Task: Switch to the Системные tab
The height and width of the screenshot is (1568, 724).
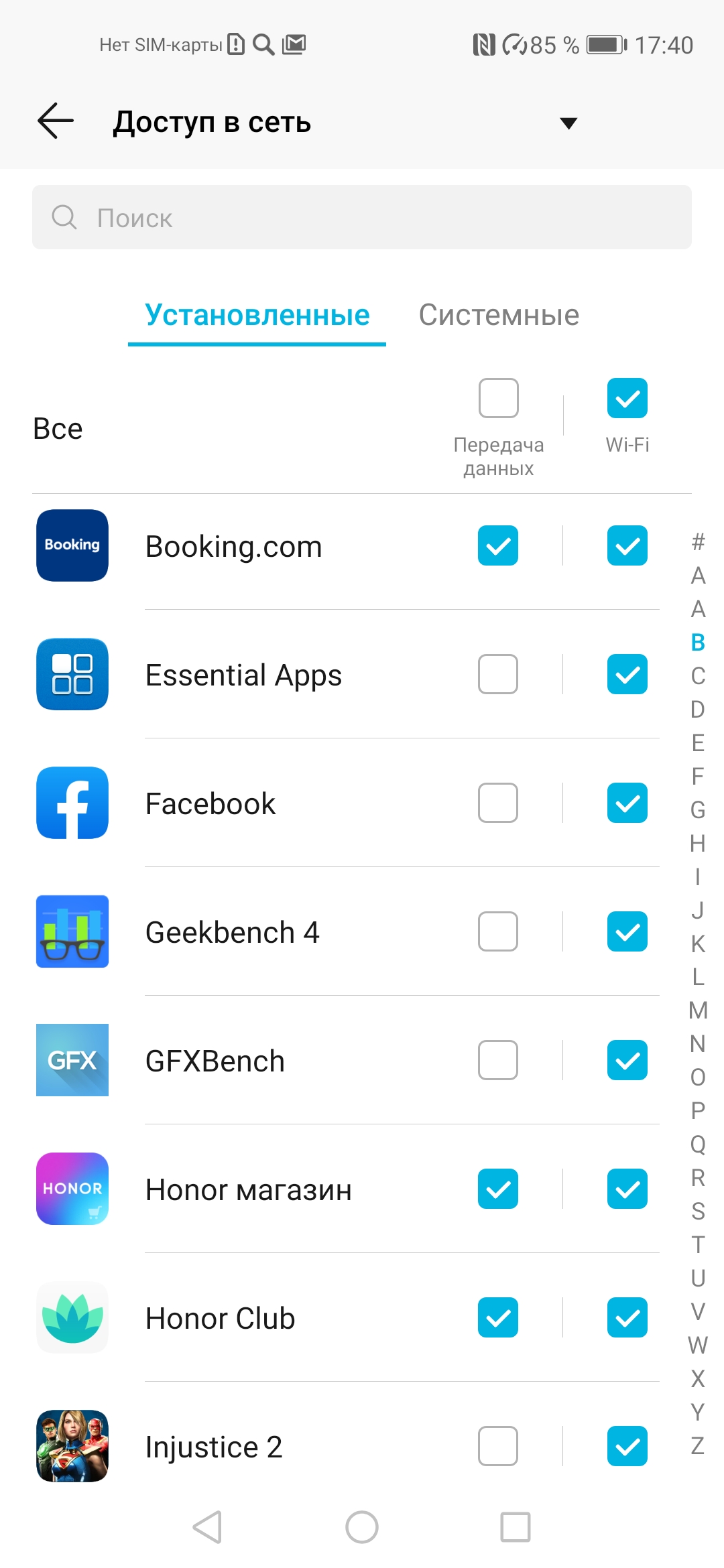Action: pos(499,315)
